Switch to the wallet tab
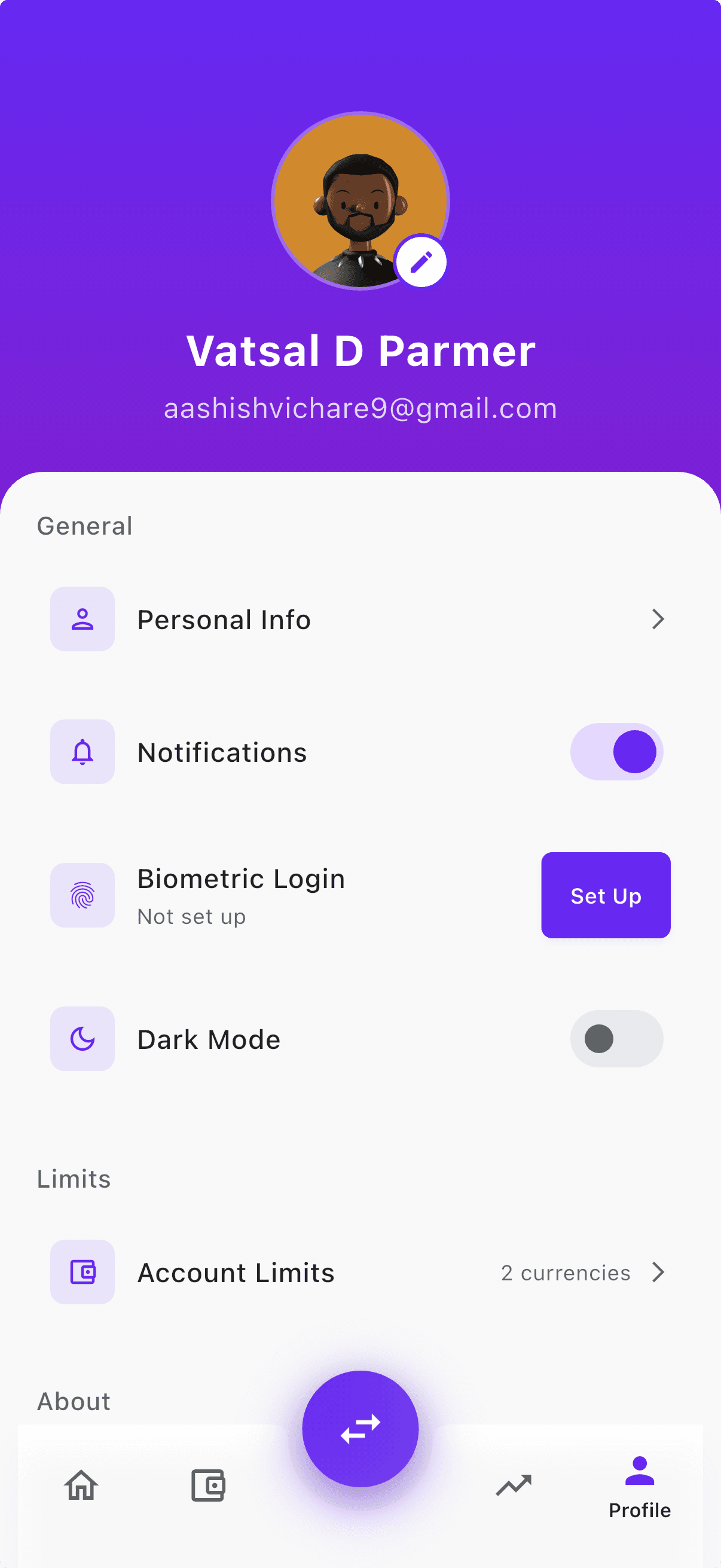This screenshot has height=1568, width=721. click(208, 1485)
